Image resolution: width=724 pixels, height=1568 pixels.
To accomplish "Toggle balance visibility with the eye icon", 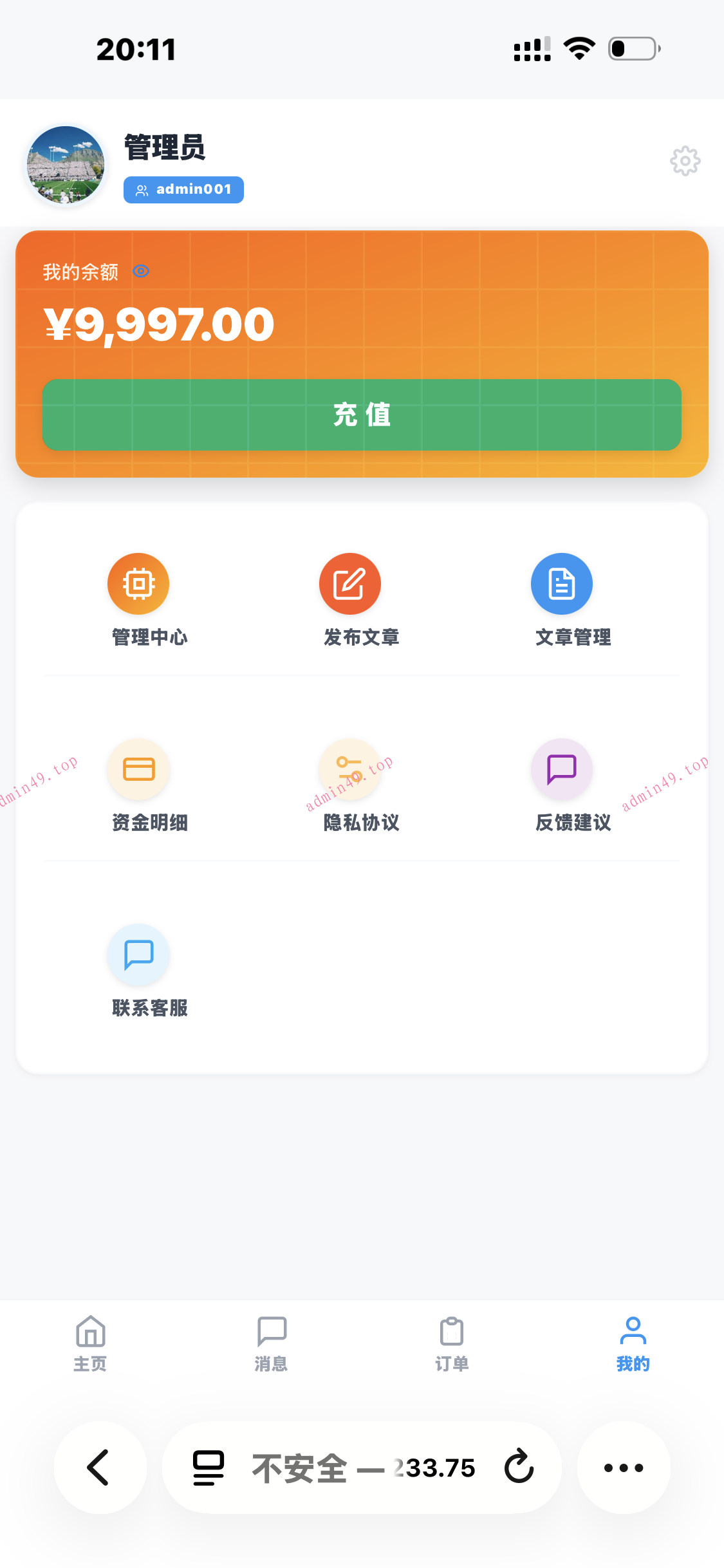I will tap(141, 271).
